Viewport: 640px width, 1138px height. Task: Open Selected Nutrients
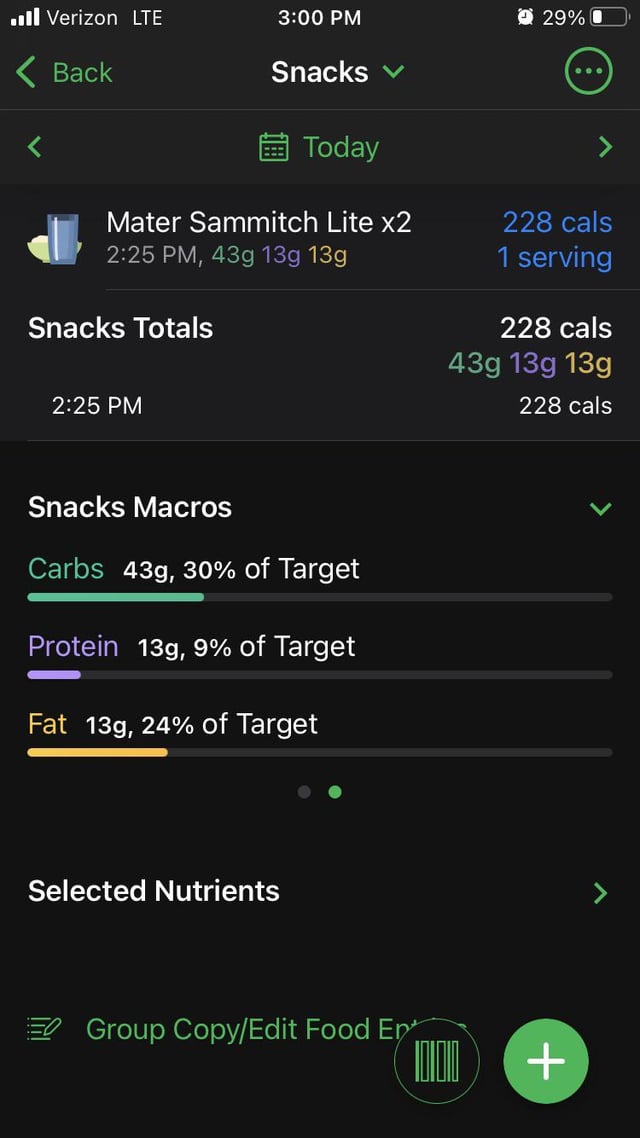pyautogui.click(x=320, y=891)
